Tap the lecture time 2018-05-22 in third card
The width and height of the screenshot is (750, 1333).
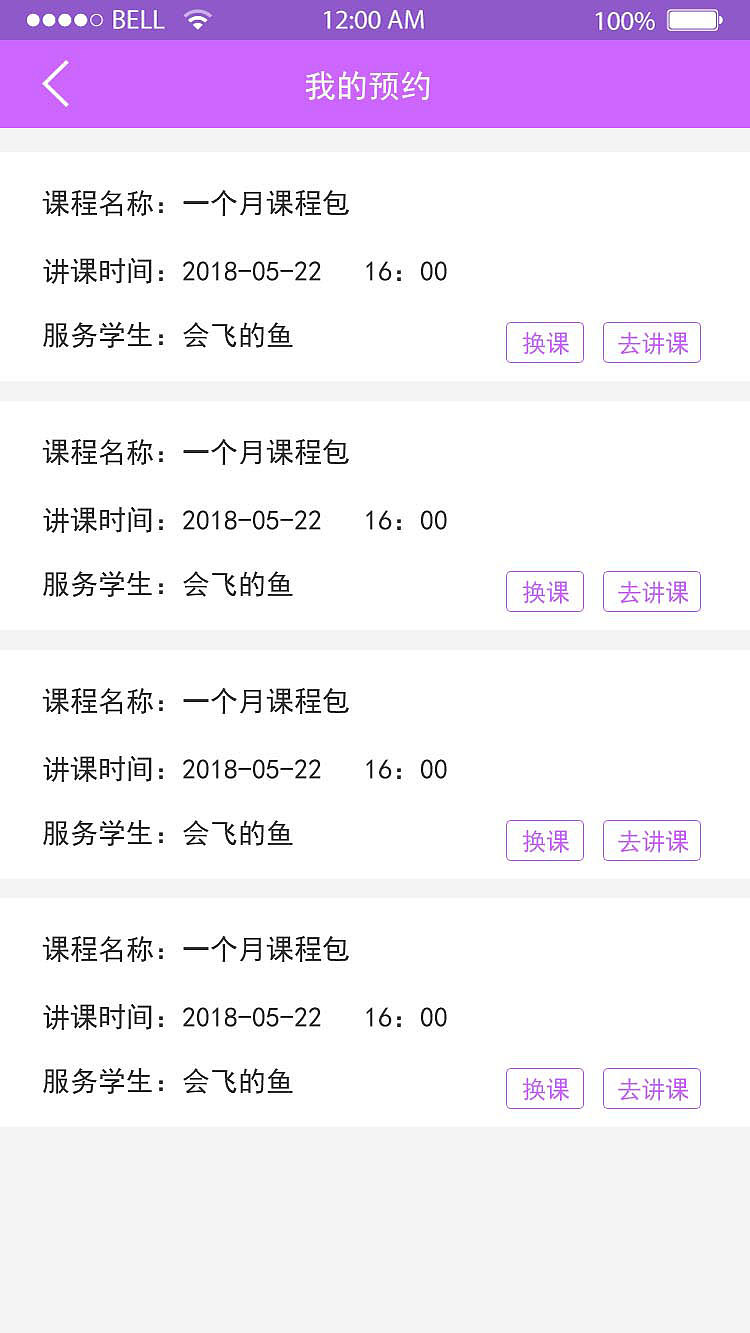tap(252, 769)
